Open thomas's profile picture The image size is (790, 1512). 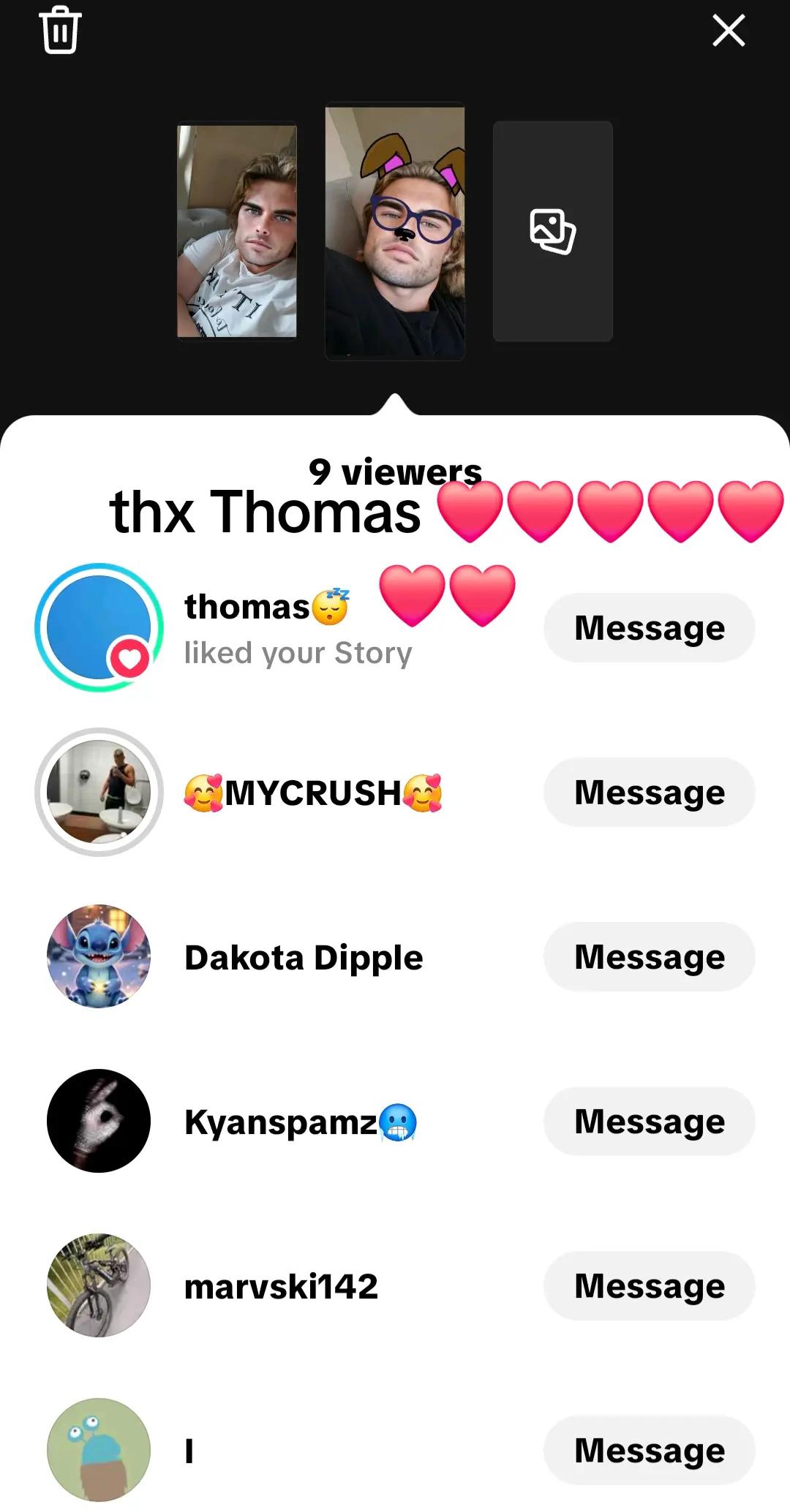pos(99,627)
